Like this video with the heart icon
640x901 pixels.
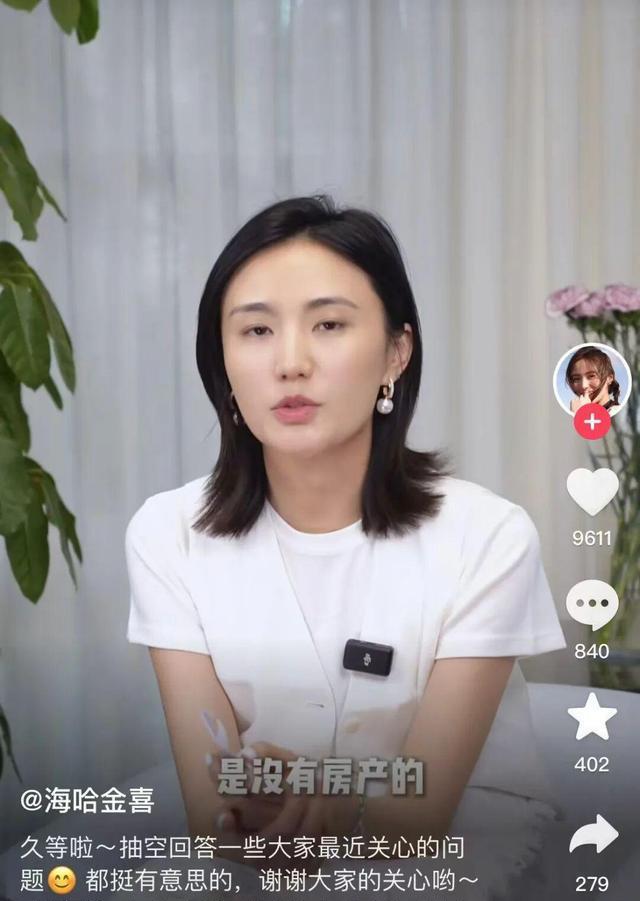point(592,492)
